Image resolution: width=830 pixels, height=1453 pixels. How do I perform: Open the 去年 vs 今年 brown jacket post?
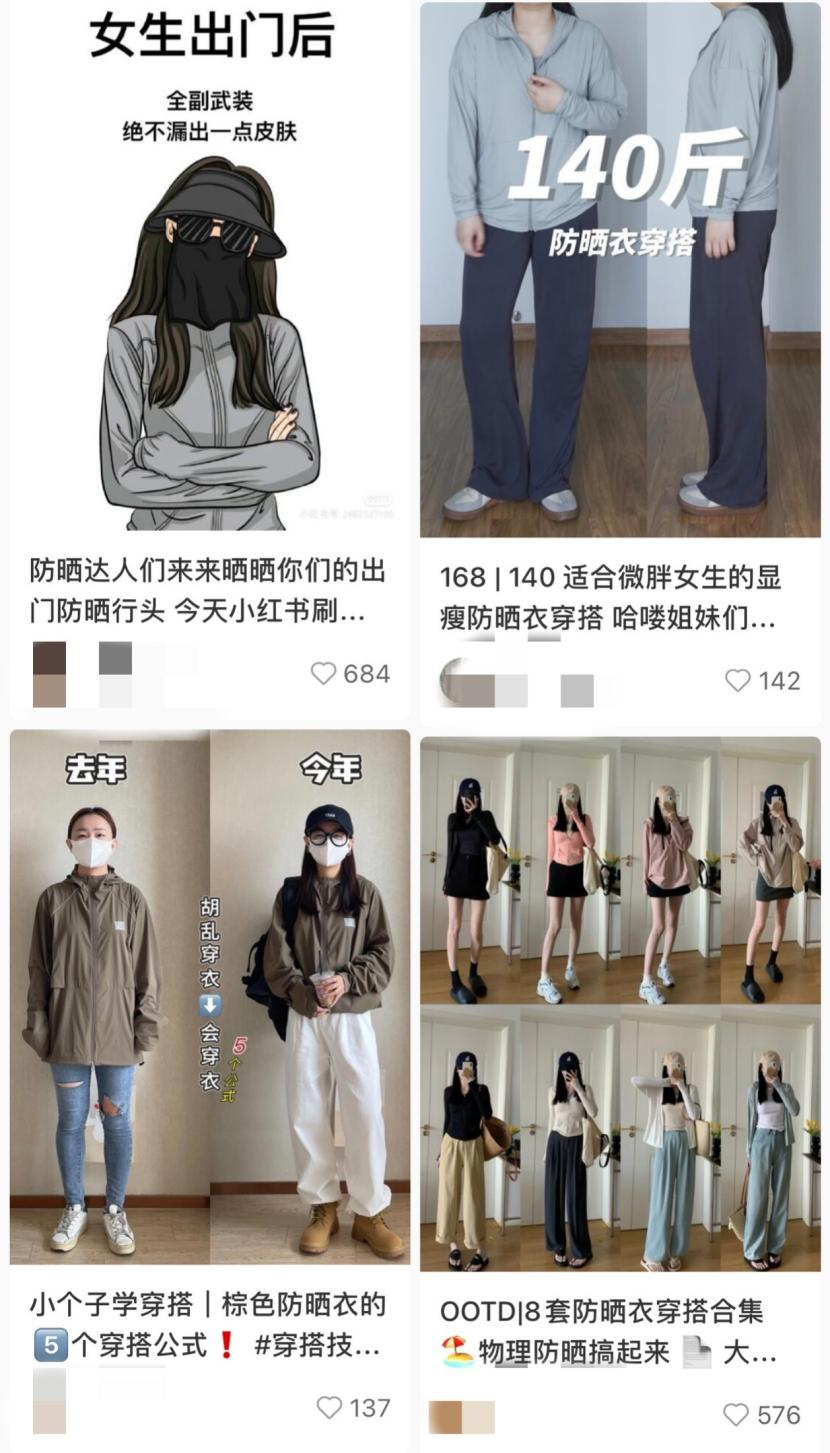tap(210, 997)
